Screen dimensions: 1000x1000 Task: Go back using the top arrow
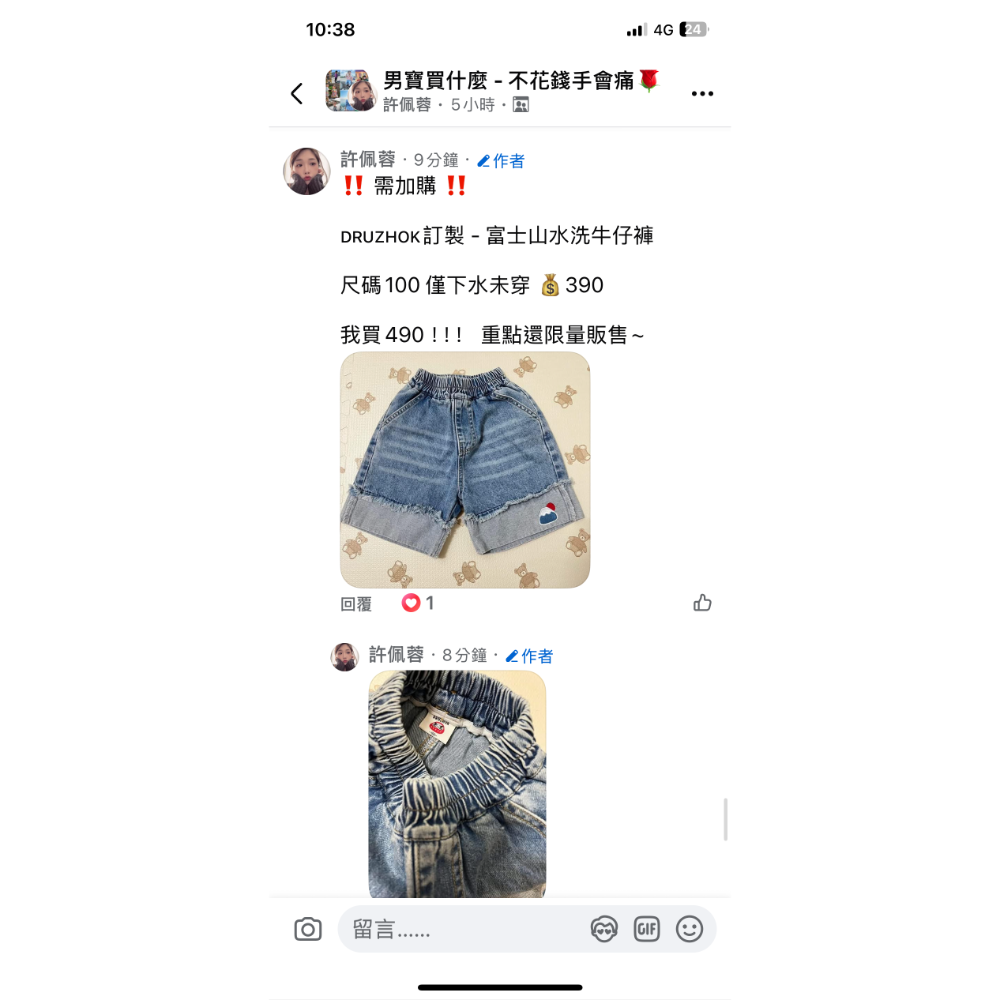[297, 94]
